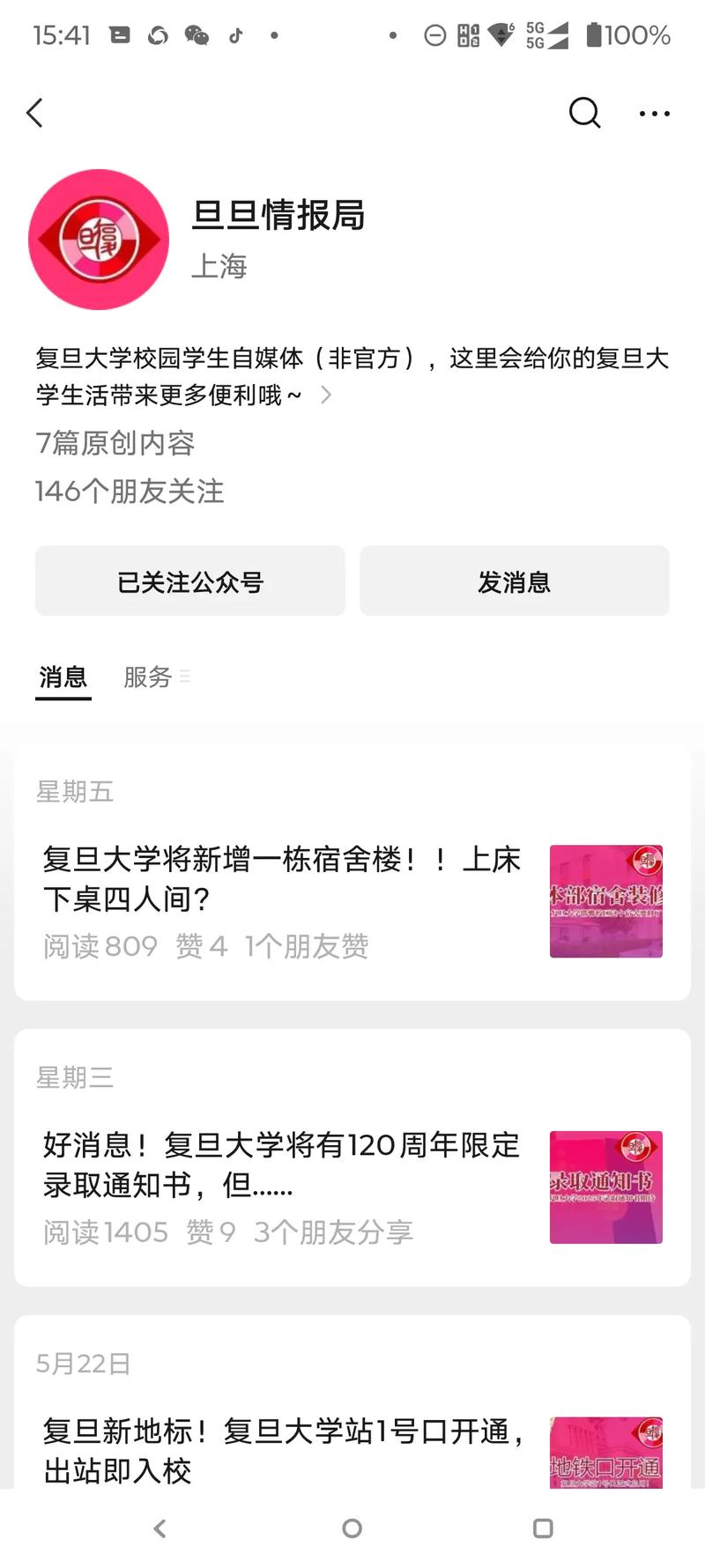The width and height of the screenshot is (705, 1568).
Task: Tap the WeChat icon in the status bar
Action: 196,36
